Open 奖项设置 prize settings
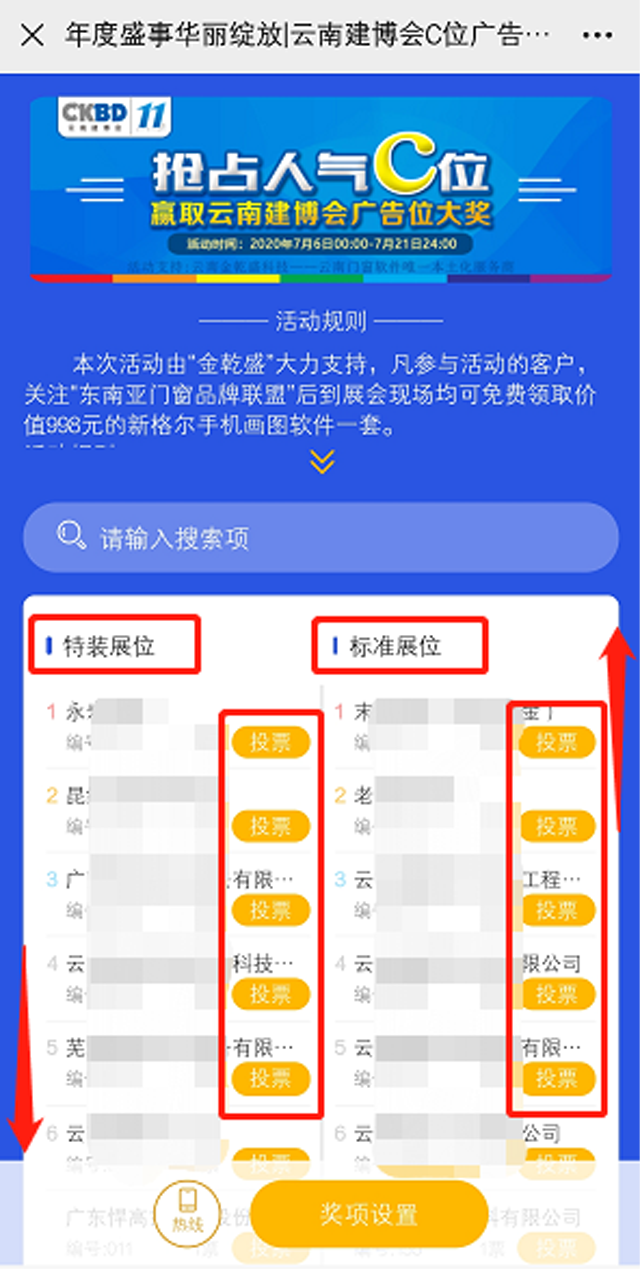This screenshot has height=1269, width=640. point(368,1215)
